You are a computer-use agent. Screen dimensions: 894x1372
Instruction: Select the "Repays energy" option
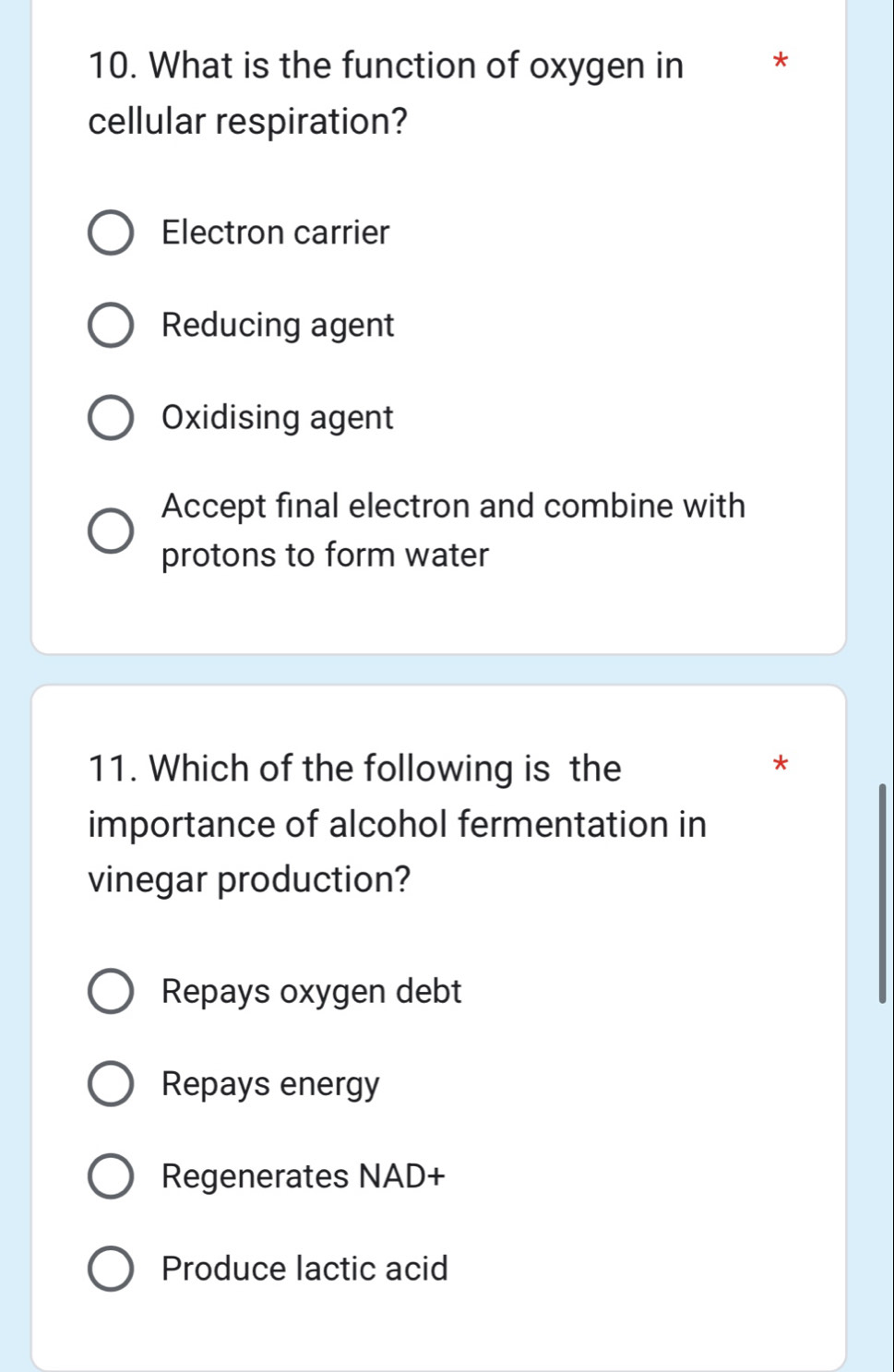[110, 1084]
